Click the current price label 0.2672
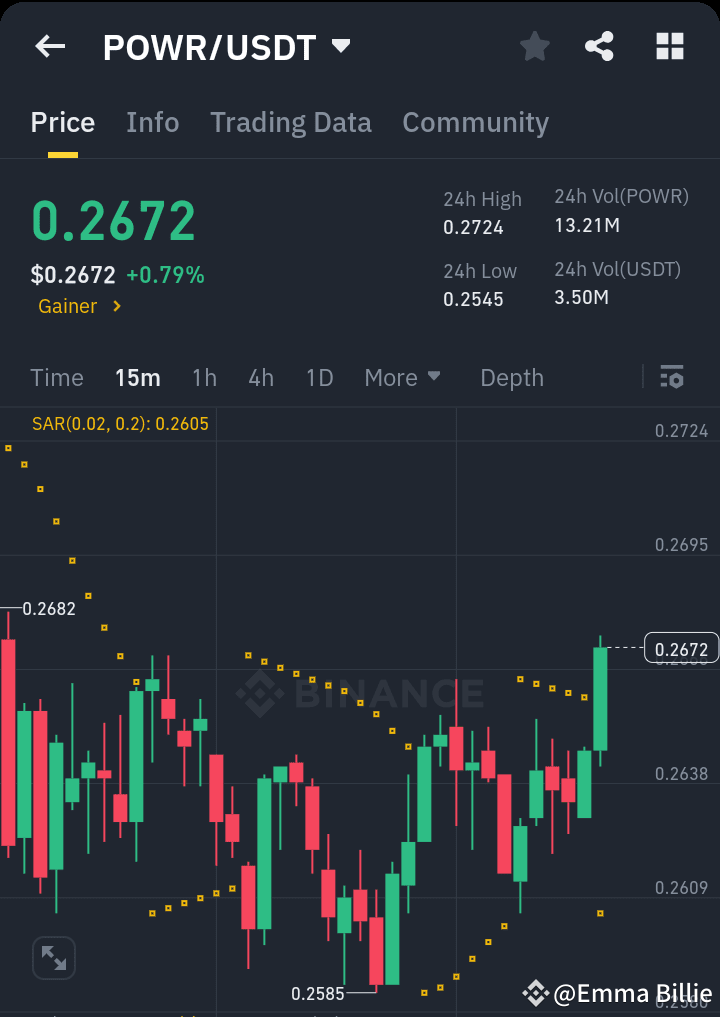This screenshot has width=720, height=1017. (x=682, y=648)
